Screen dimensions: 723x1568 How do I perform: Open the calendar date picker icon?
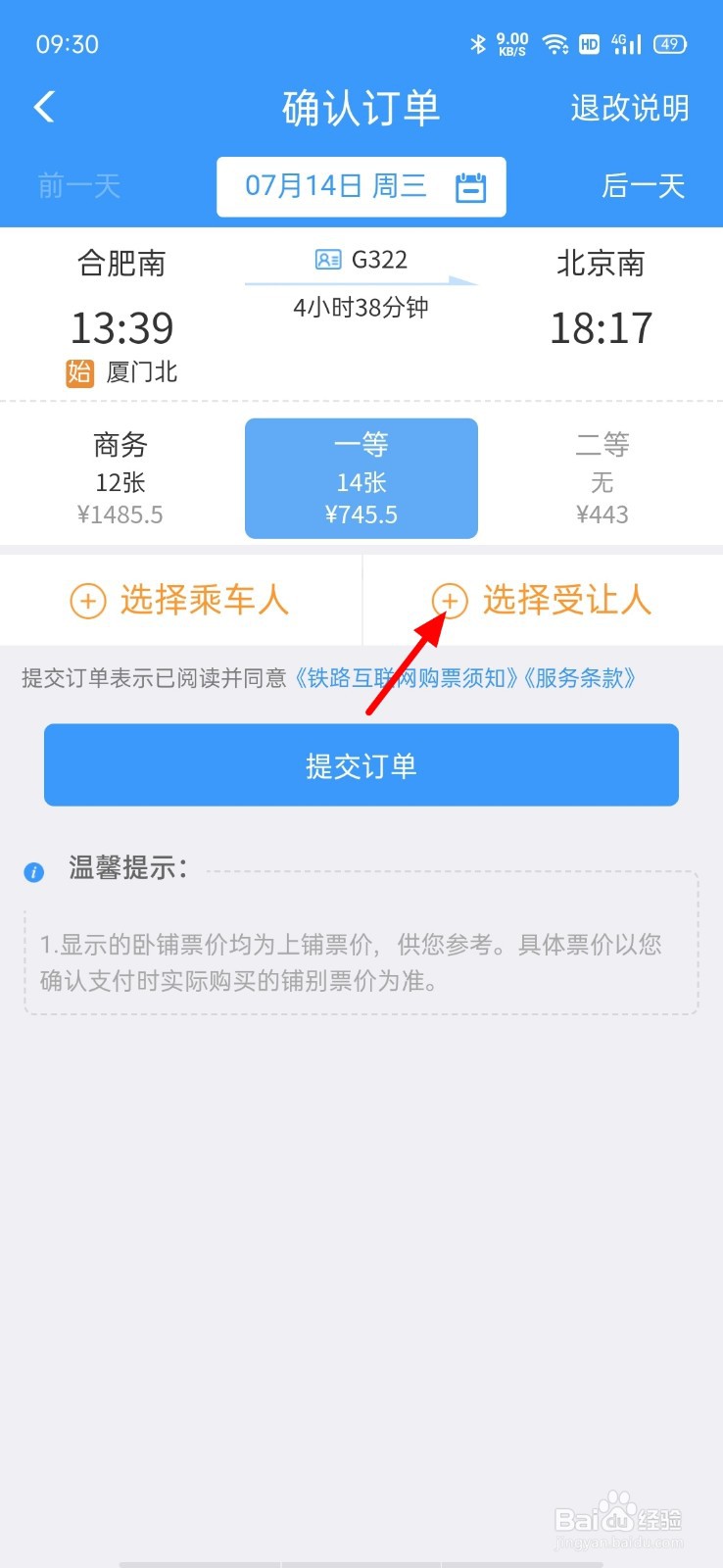pos(472,187)
